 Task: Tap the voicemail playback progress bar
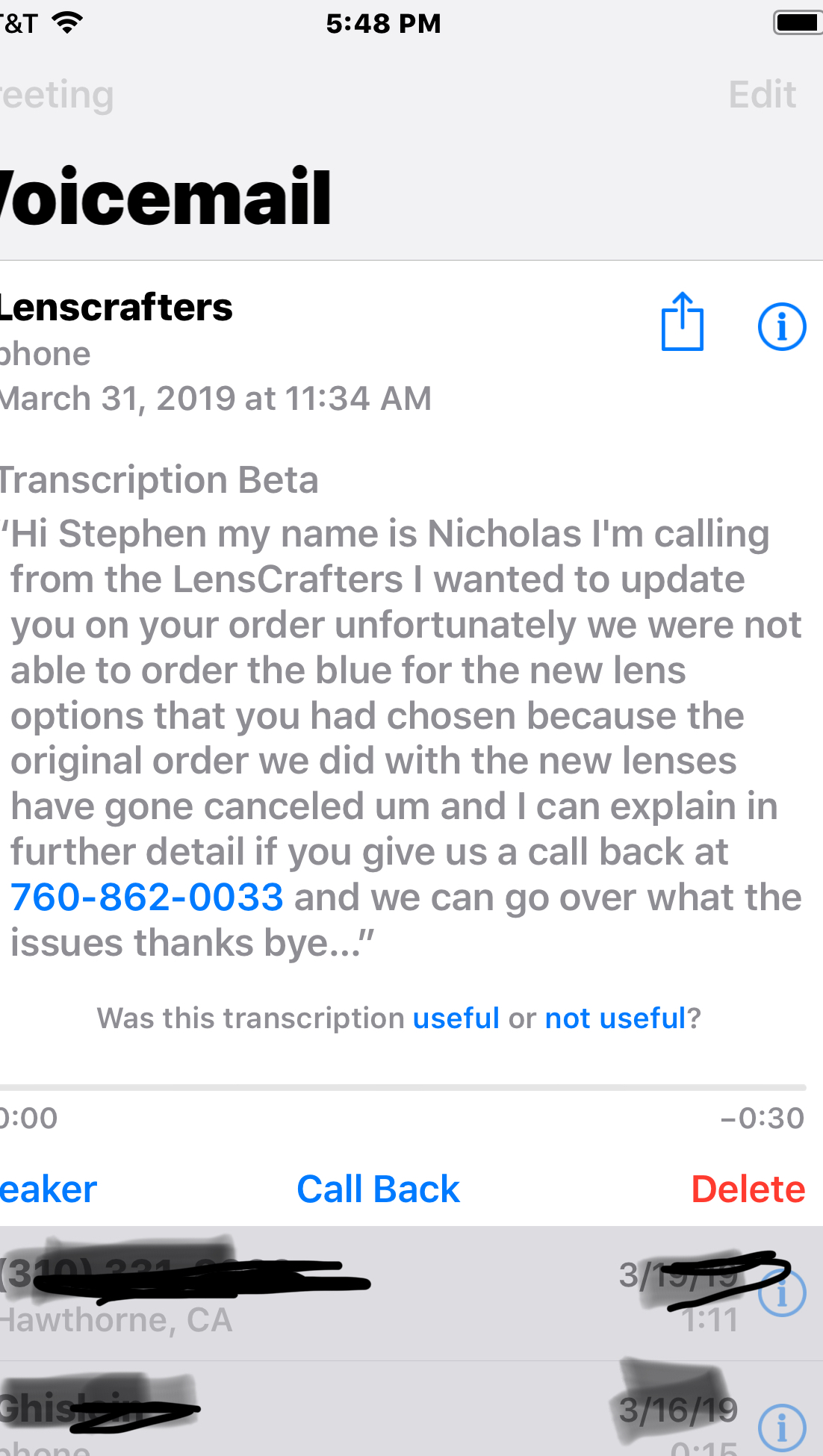tap(403, 1088)
